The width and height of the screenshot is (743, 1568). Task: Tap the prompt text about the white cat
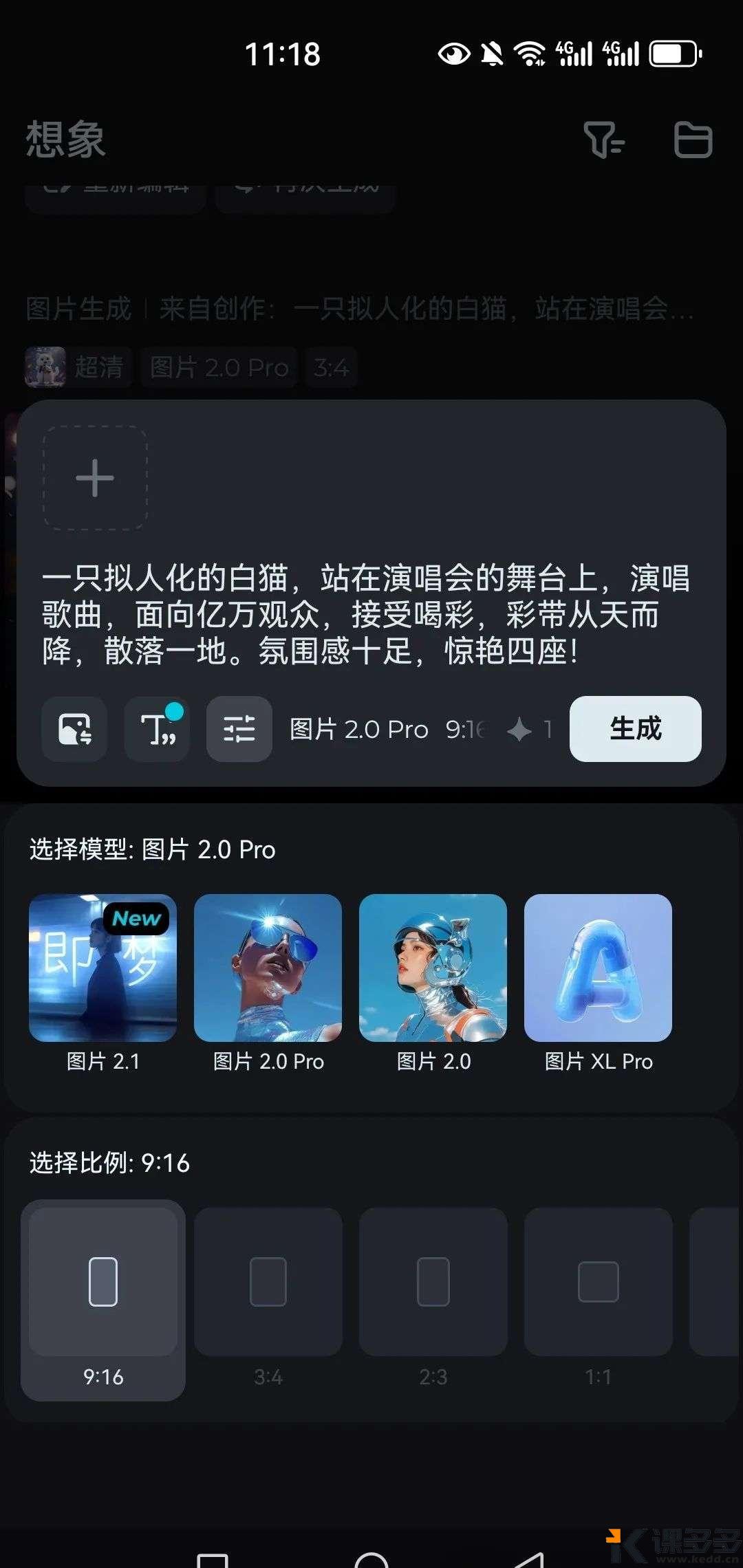pyautogui.click(x=365, y=614)
